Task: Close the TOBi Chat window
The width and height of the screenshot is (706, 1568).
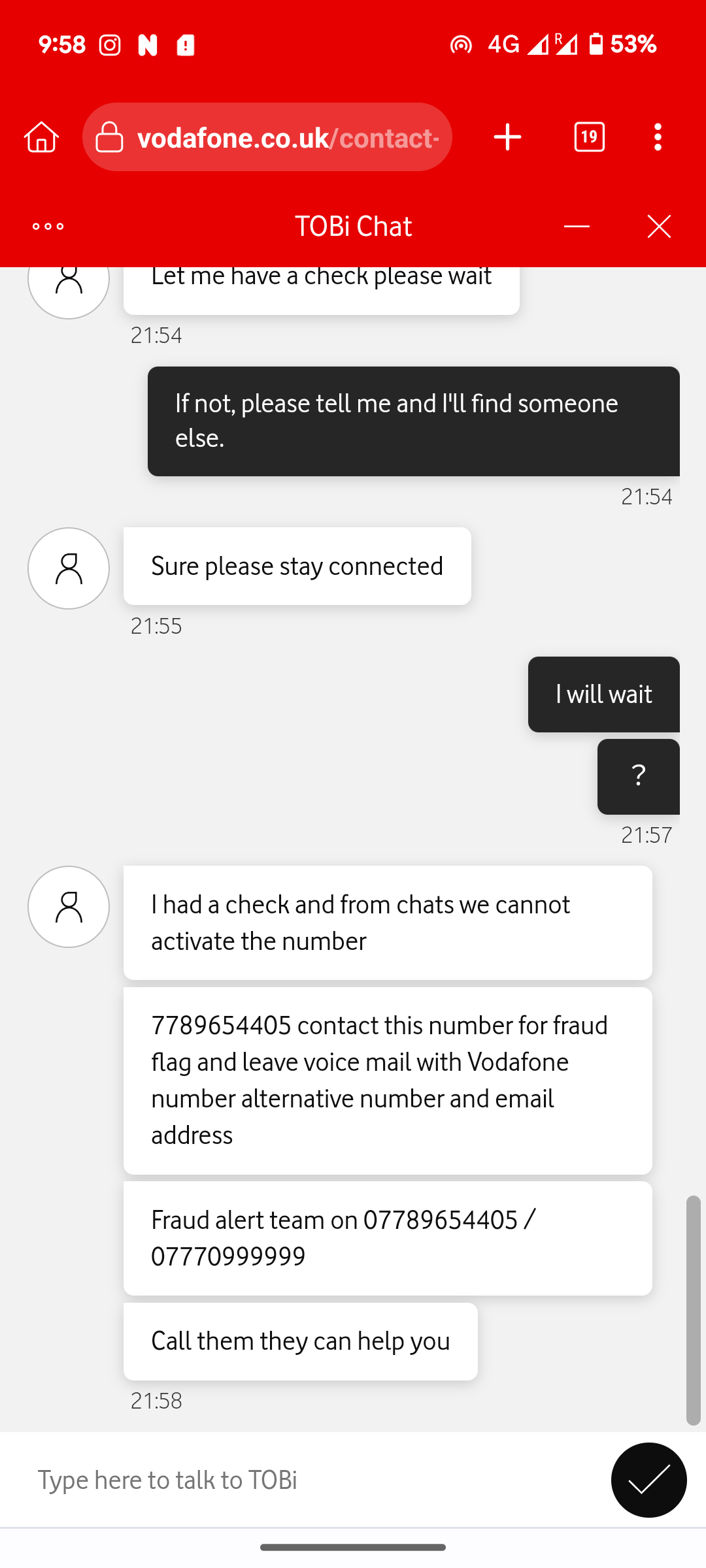Action: tap(659, 227)
